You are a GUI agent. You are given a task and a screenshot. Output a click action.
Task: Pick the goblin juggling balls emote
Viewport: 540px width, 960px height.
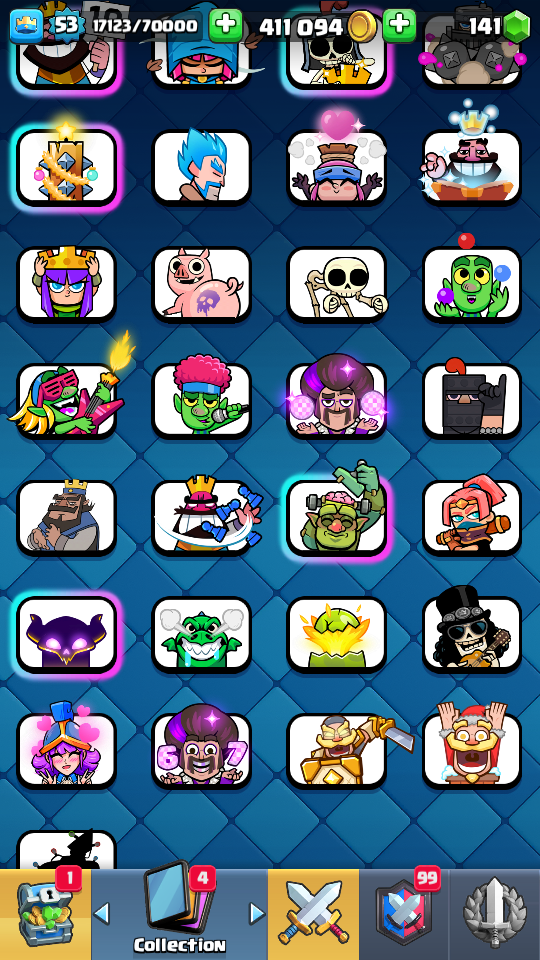tap(472, 280)
